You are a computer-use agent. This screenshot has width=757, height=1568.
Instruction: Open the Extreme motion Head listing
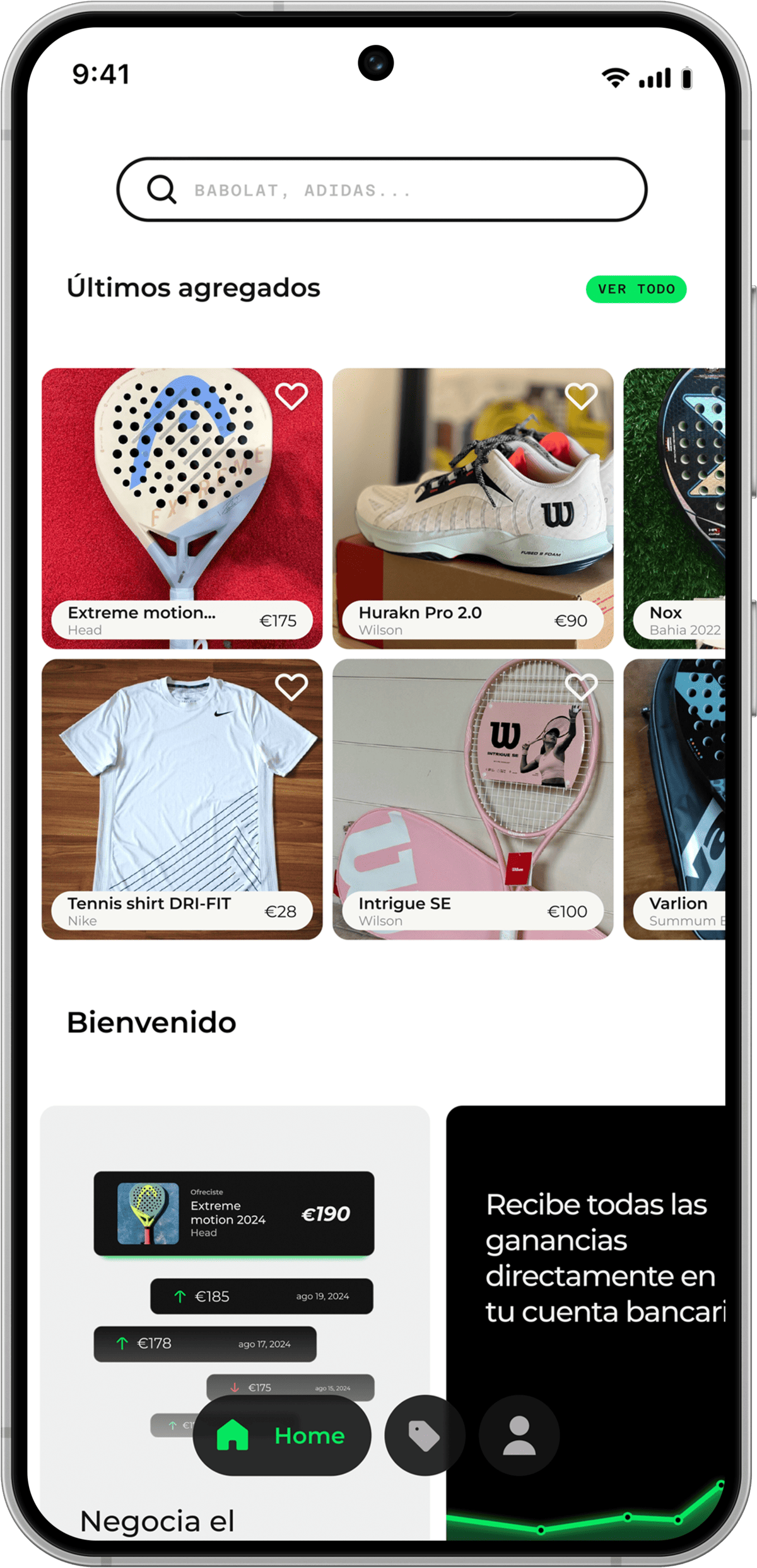point(182,505)
